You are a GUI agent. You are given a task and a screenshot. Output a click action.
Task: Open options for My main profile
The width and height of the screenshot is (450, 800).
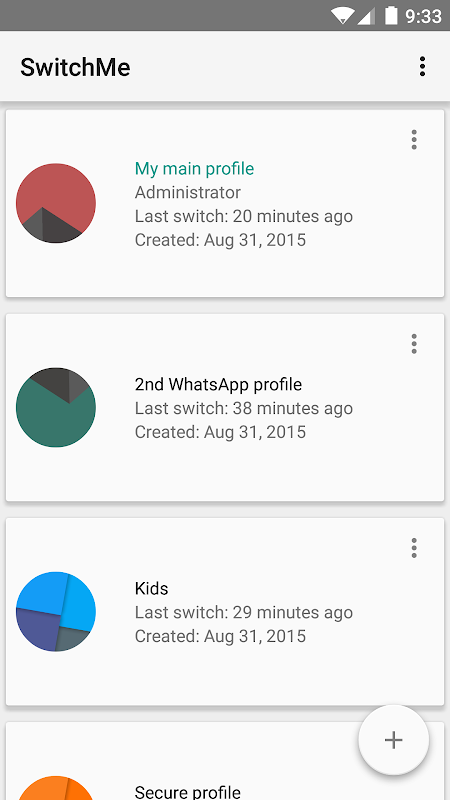[x=414, y=140]
